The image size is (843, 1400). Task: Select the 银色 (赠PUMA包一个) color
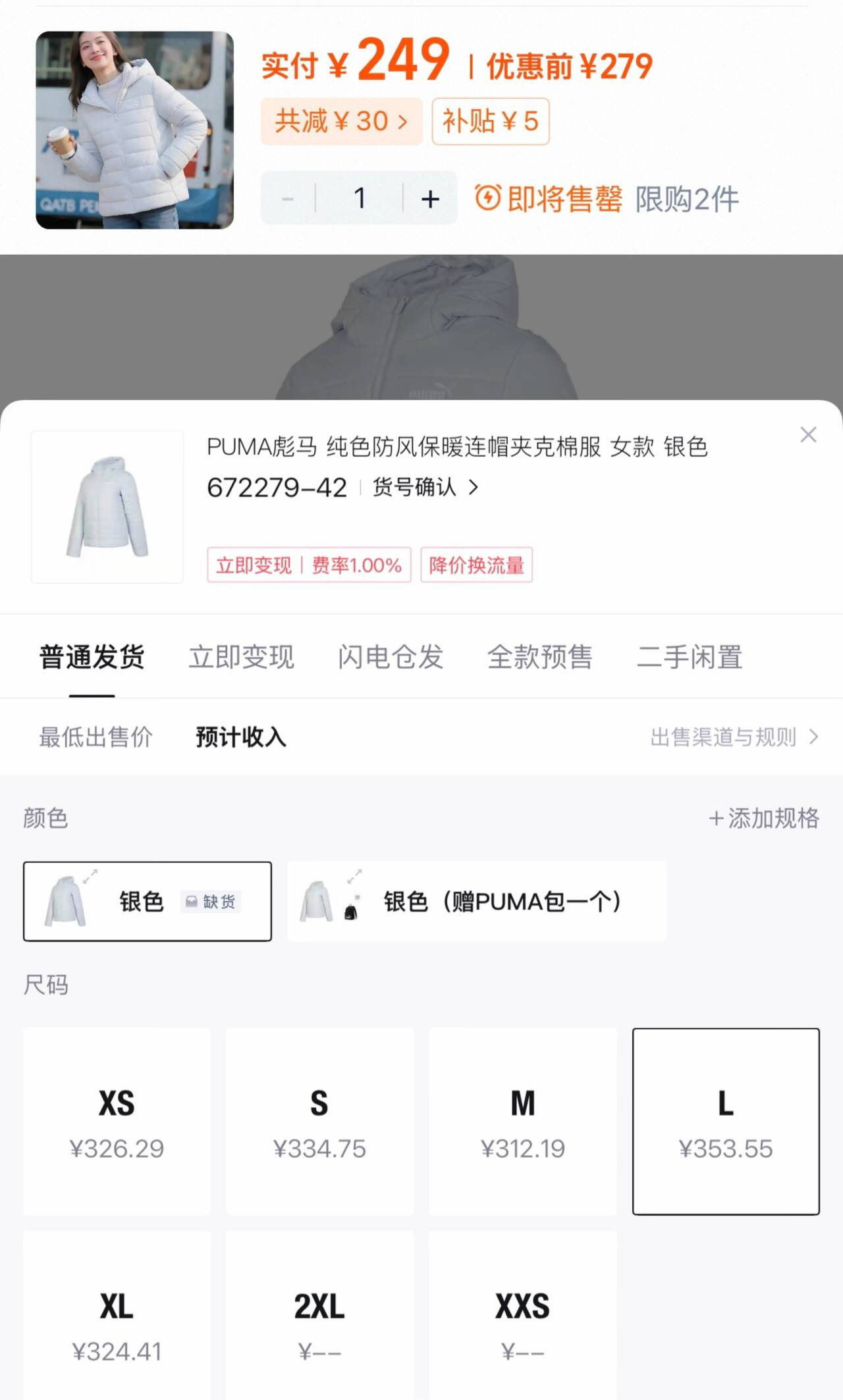pyautogui.click(x=477, y=901)
